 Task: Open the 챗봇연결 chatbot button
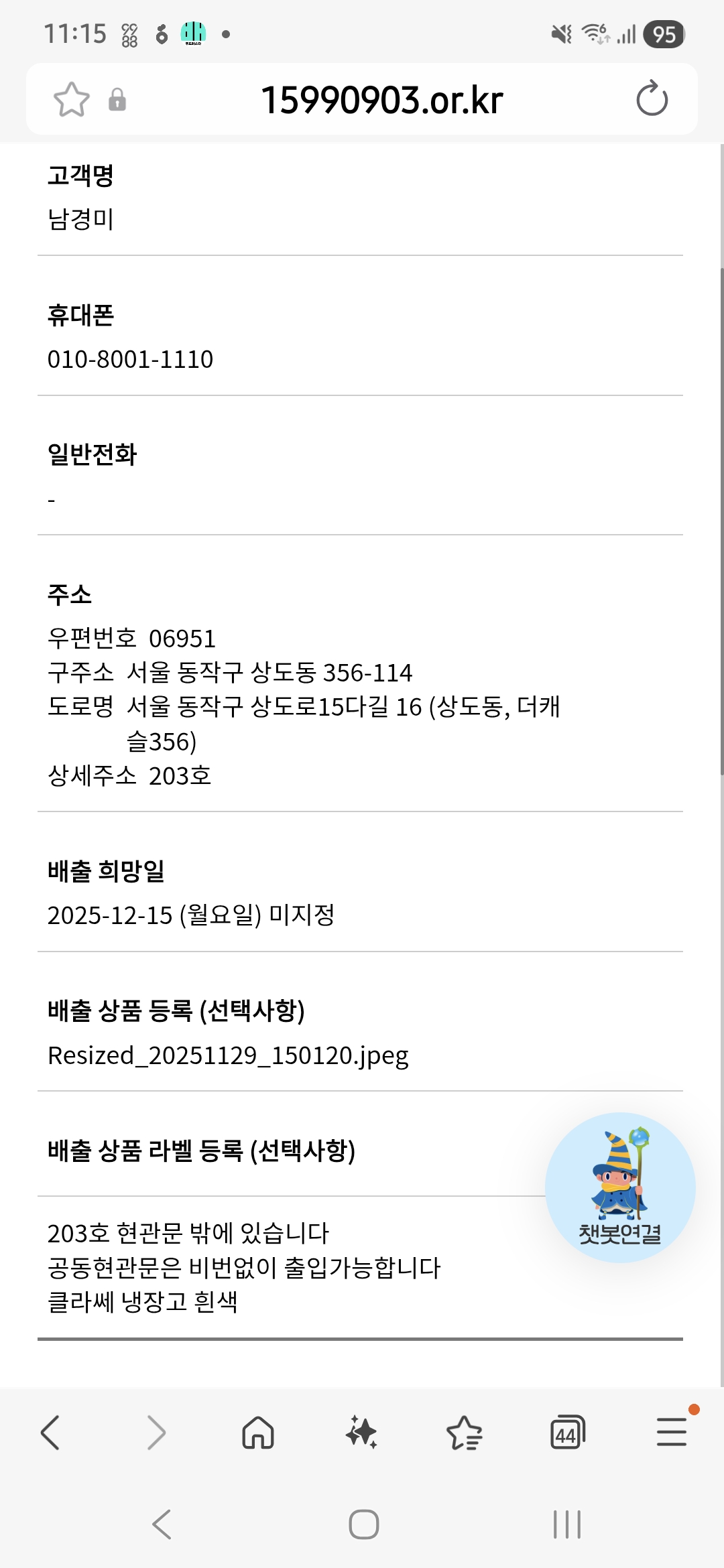(x=620, y=1187)
